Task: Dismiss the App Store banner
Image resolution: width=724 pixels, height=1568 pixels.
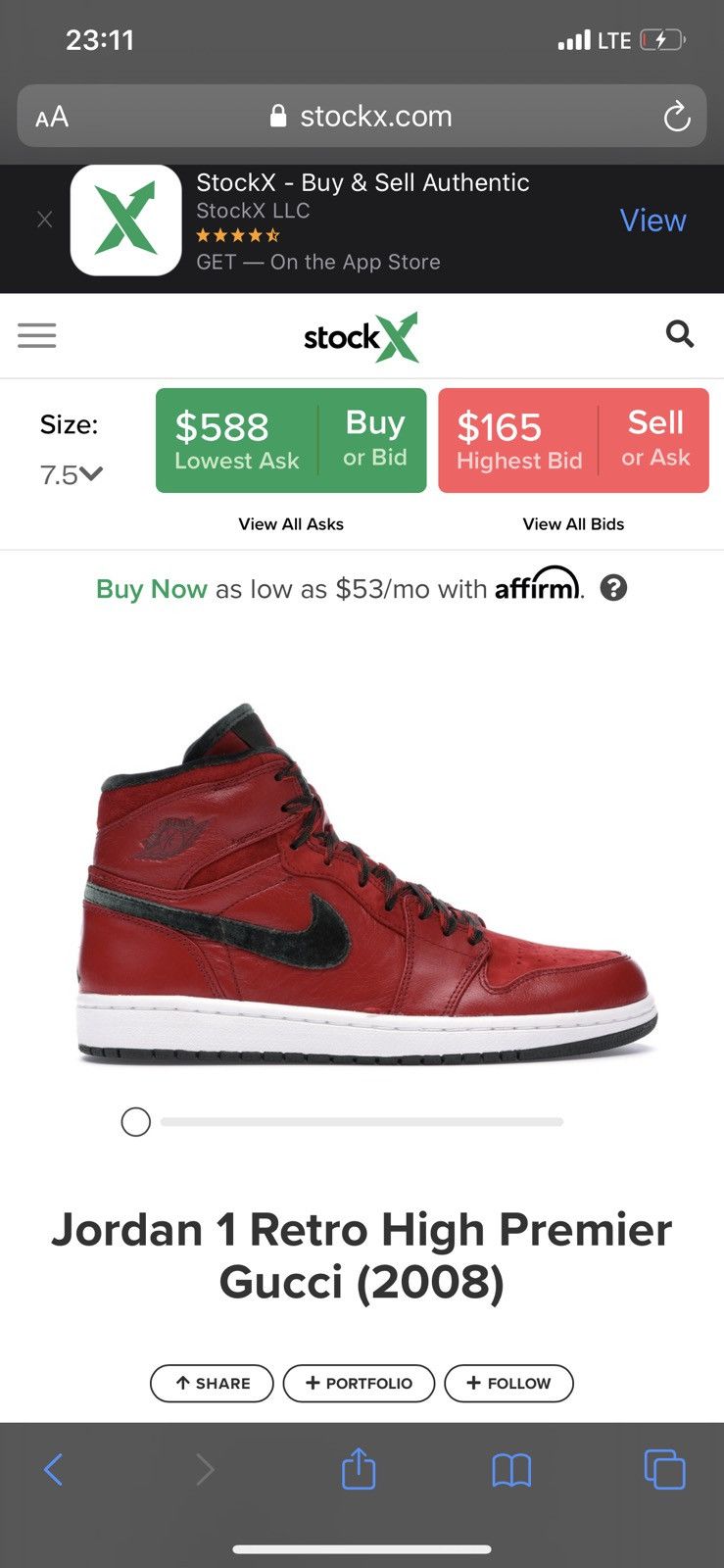Action: [x=45, y=220]
